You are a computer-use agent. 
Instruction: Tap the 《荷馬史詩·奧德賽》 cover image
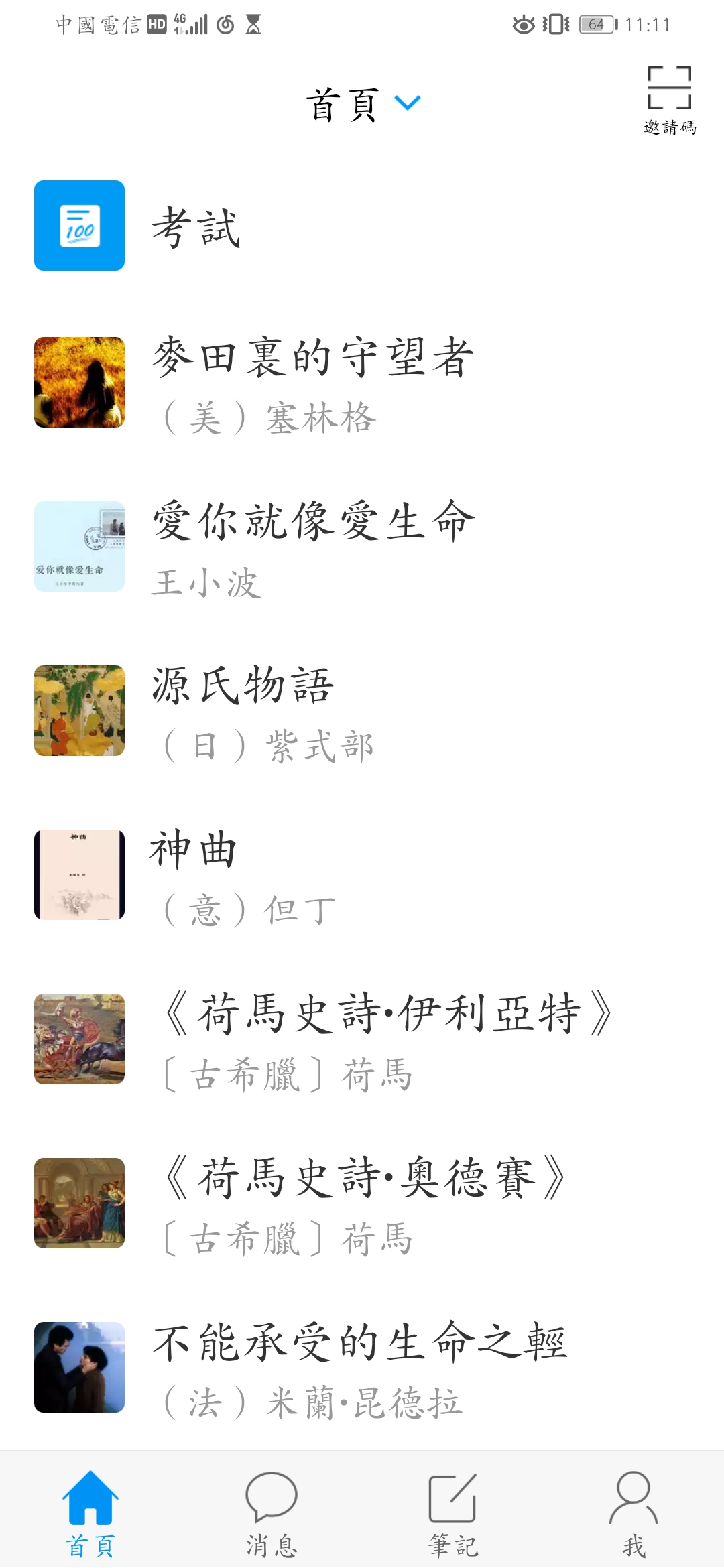[78, 1203]
